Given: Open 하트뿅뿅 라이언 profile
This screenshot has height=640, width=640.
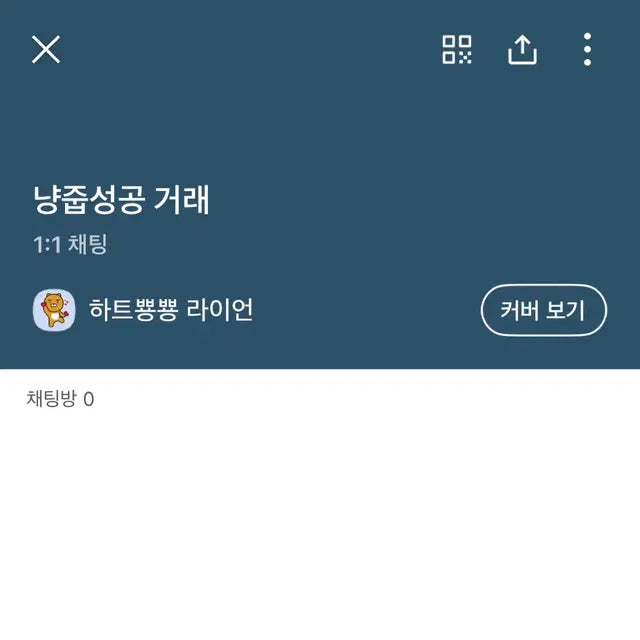Looking at the screenshot, I should 143,310.
